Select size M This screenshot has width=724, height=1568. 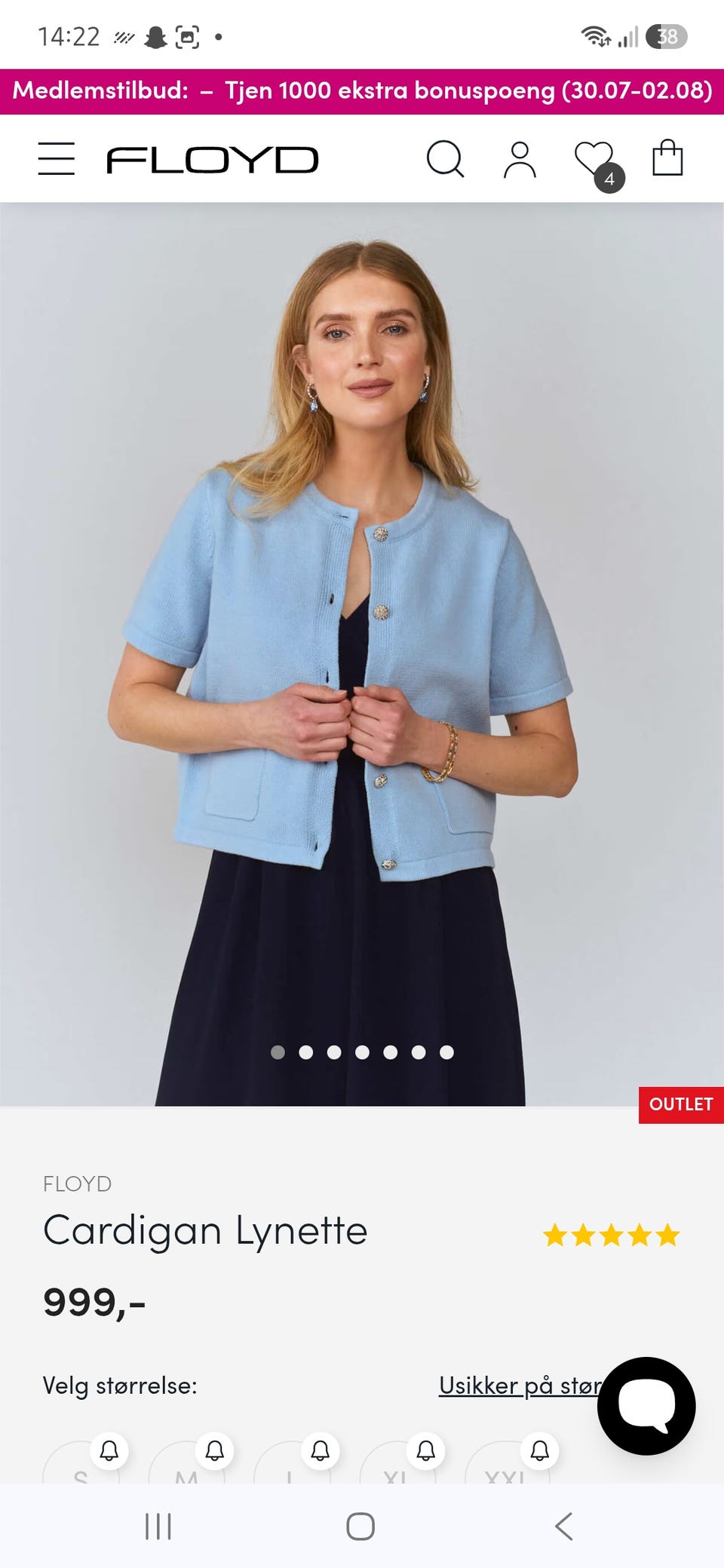(187, 1466)
